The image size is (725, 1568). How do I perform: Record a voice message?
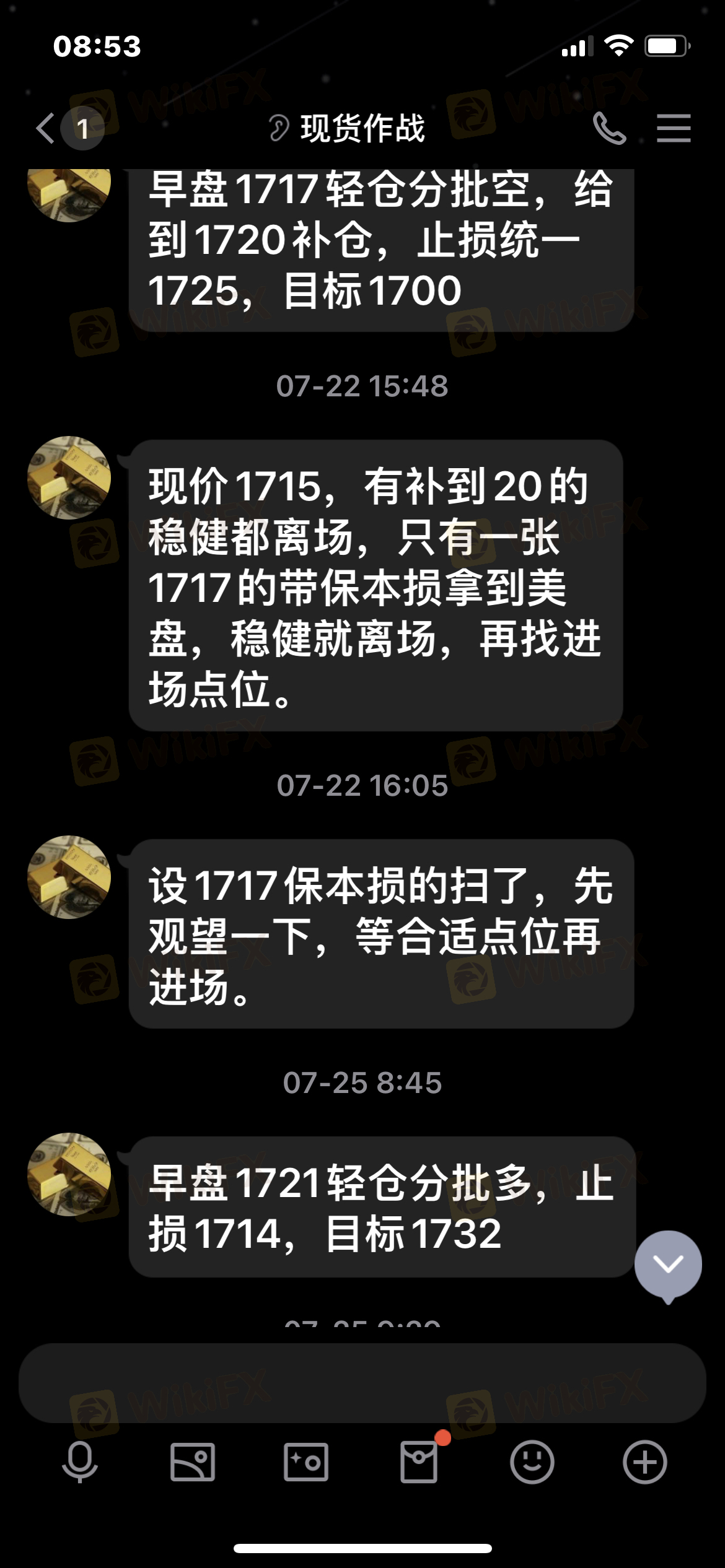[x=80, y=1462]
